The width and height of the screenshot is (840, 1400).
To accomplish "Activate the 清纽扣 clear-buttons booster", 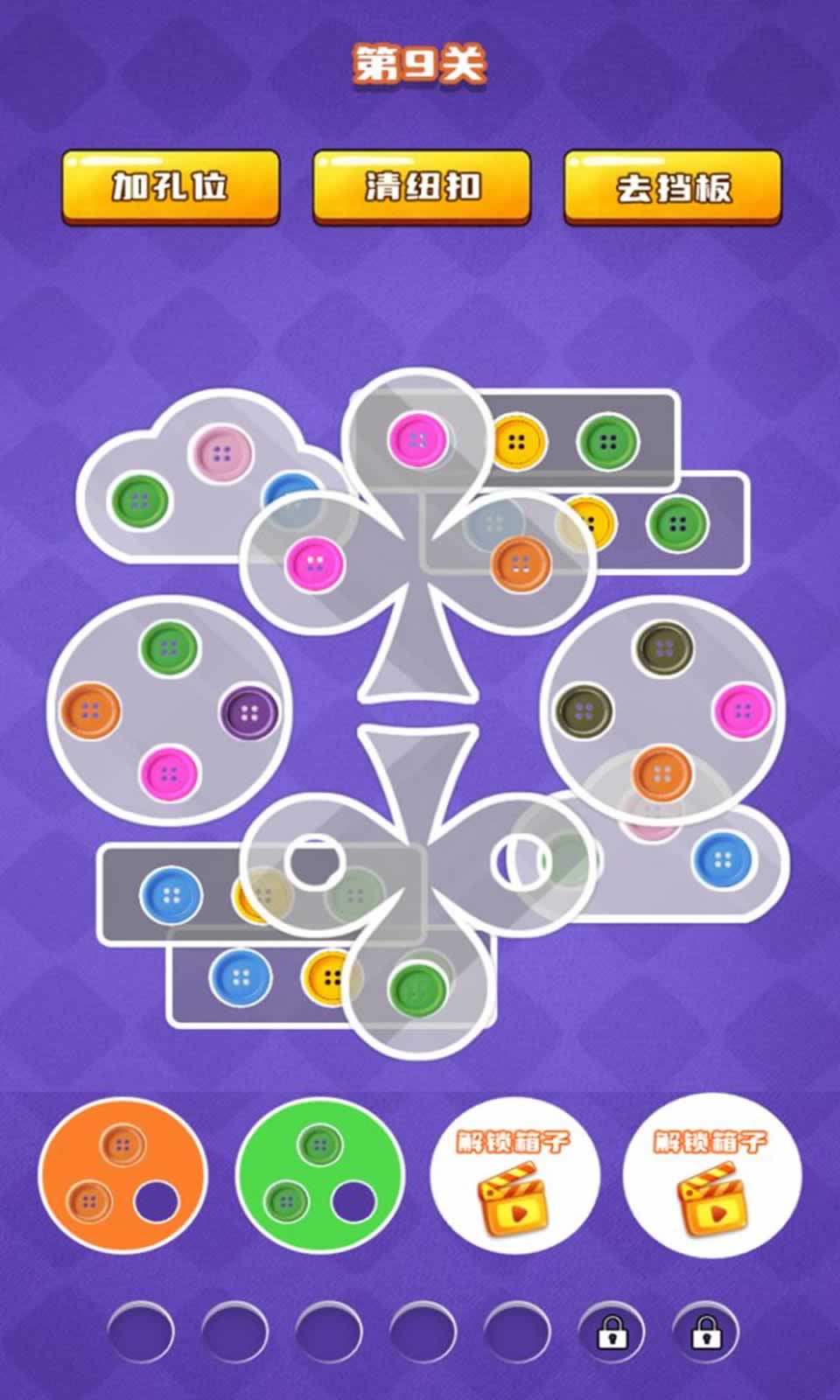I will (421, 186).
